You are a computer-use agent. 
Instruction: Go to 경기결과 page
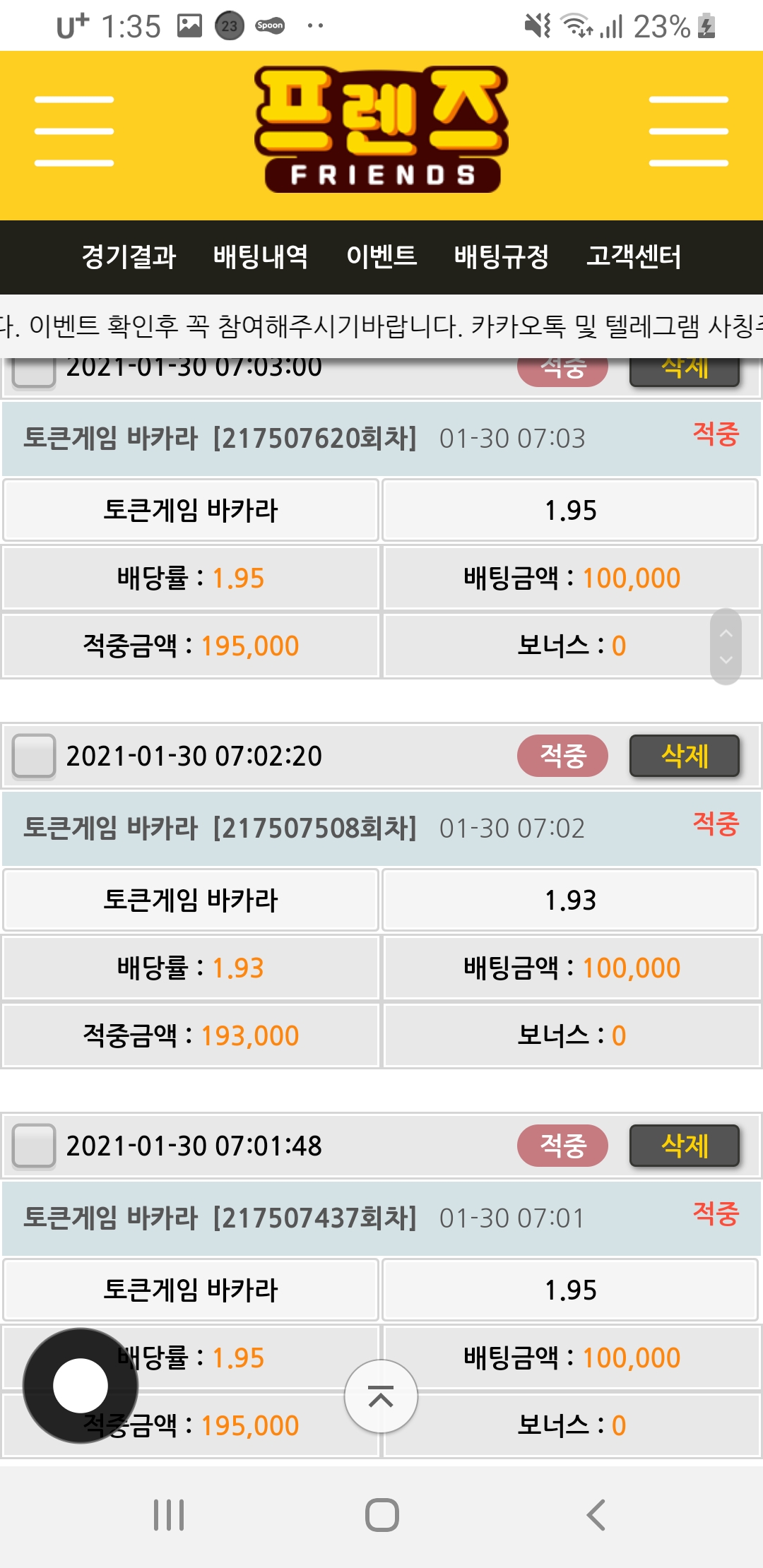129,256
